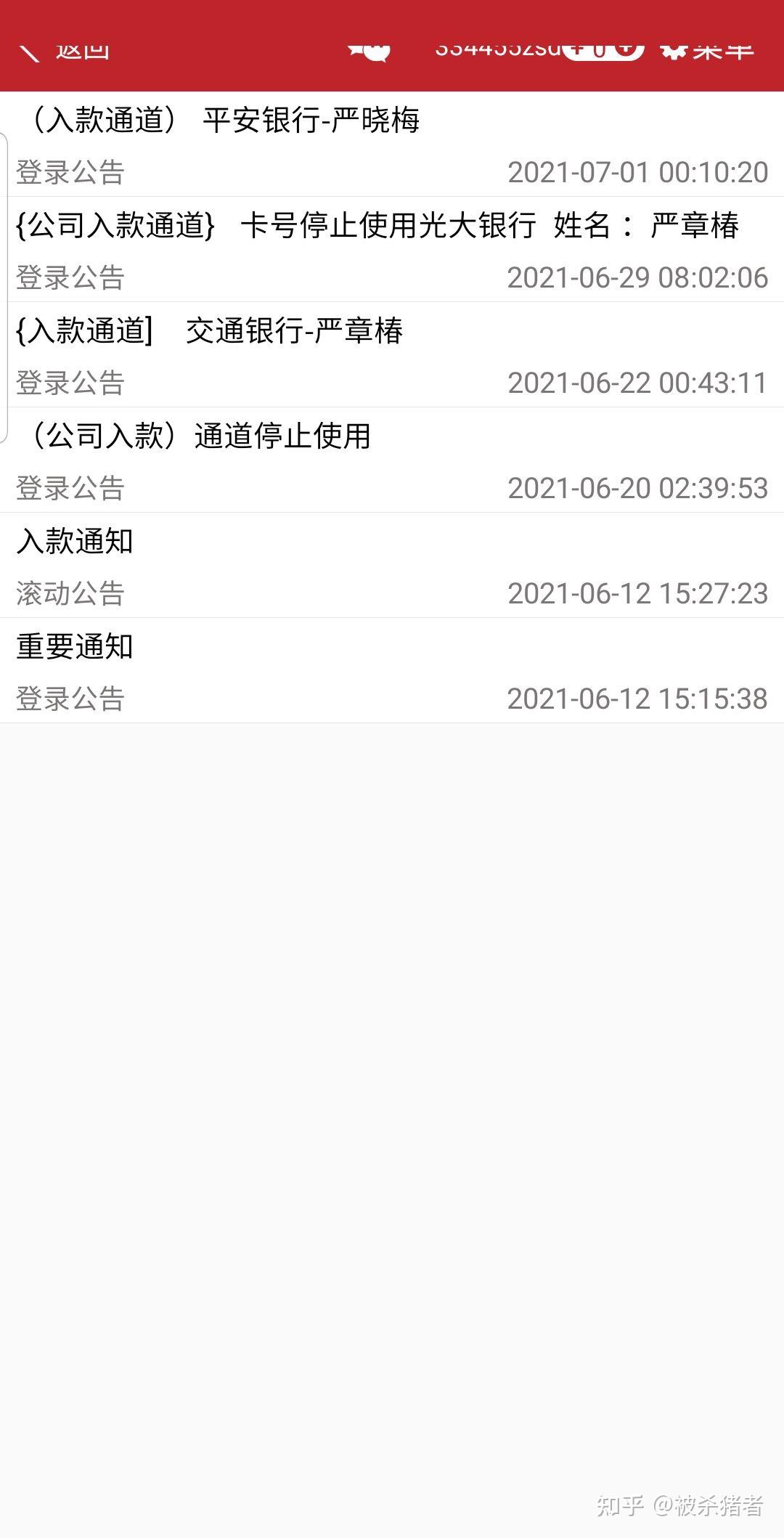Open the chat messages icon
The image size is (784, 1538).
369,51
